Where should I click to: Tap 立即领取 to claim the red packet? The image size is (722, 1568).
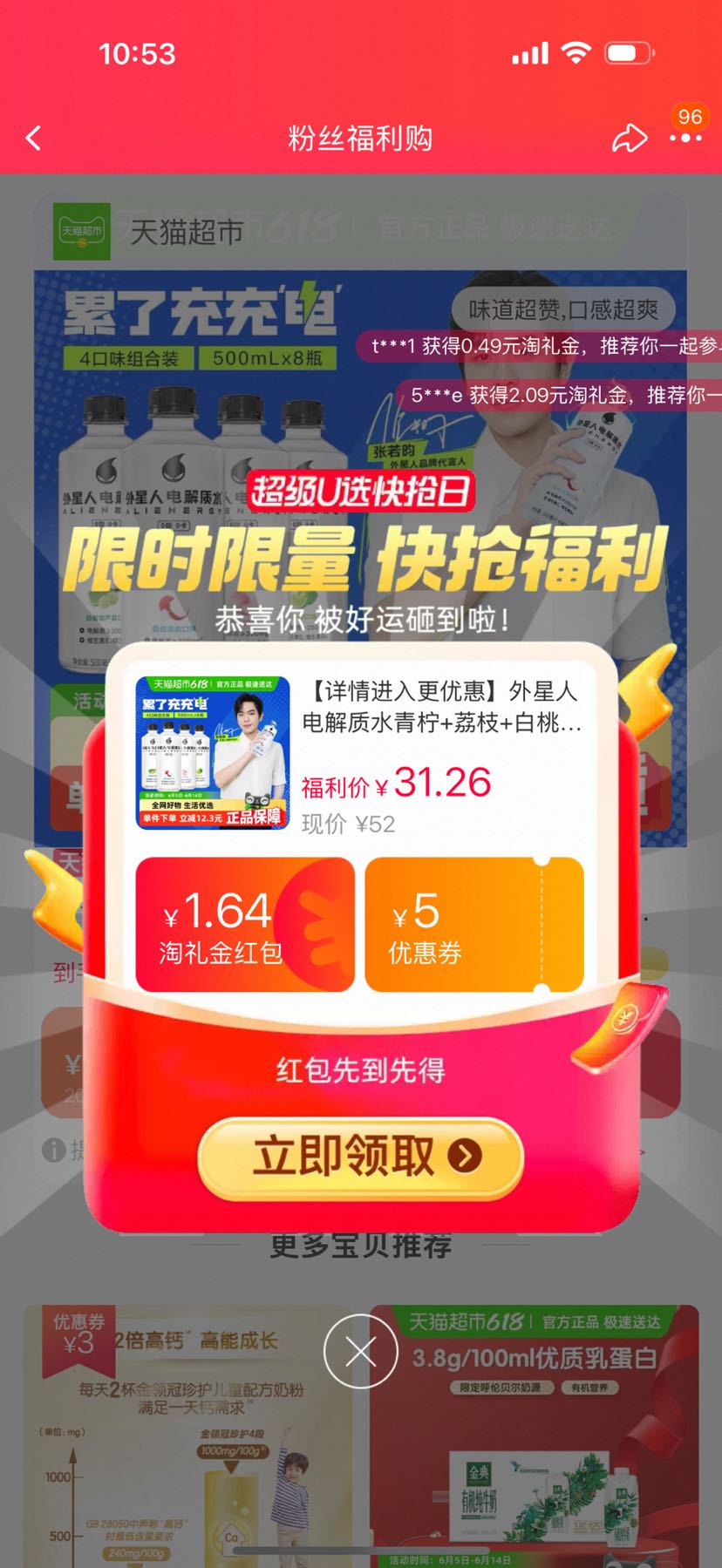point(360,1156)
